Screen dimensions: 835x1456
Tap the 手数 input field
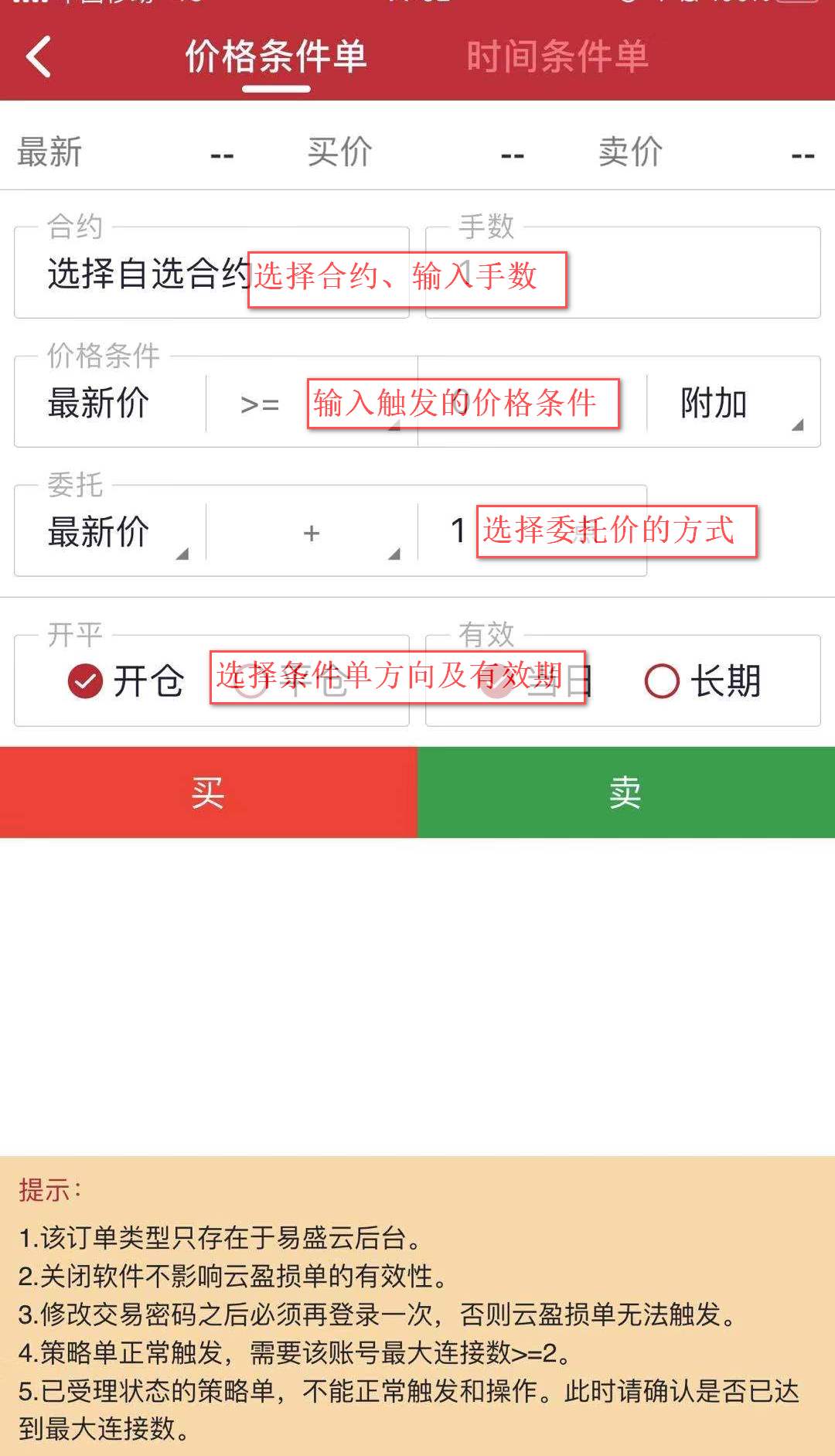[623, 272]
